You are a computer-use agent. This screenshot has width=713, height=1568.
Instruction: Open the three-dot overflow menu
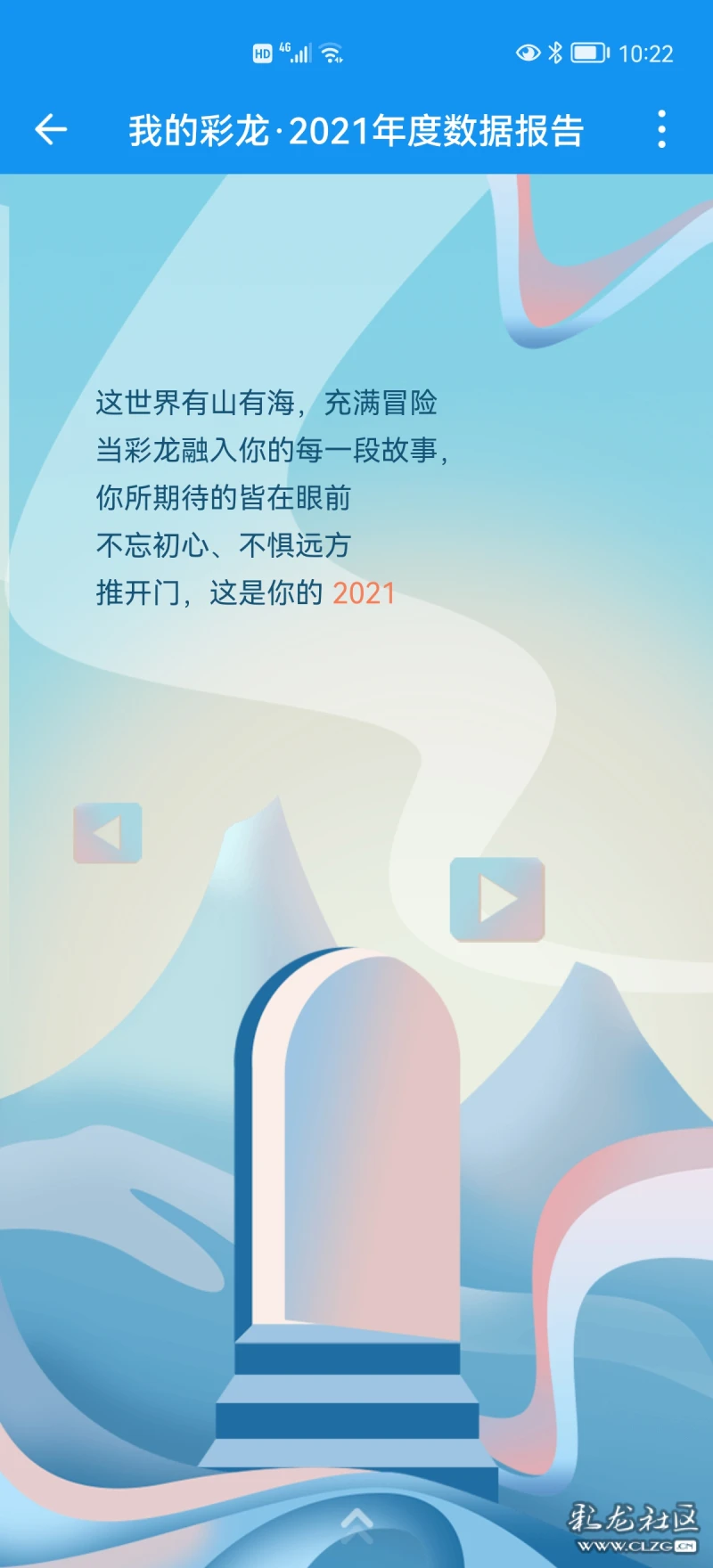tap(661, 130)
